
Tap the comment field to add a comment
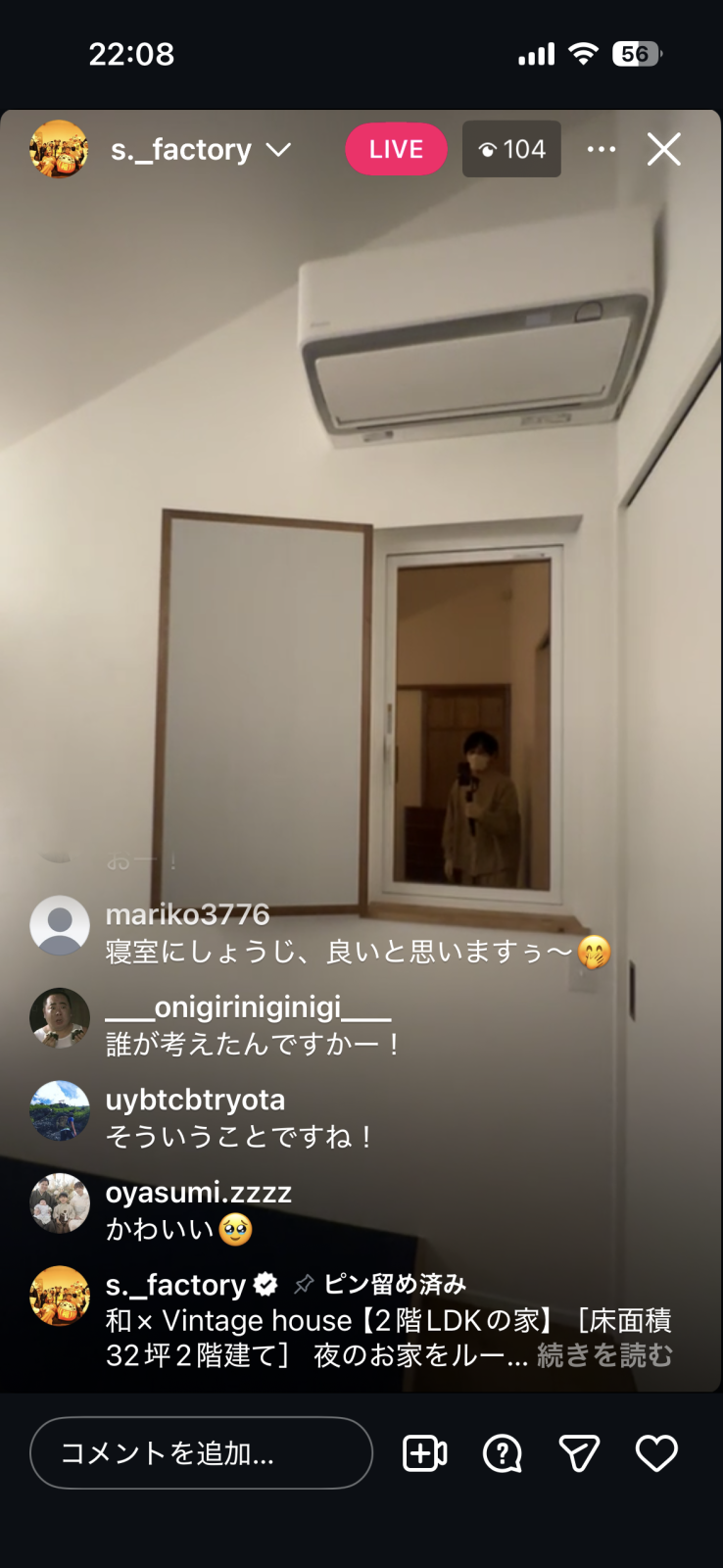coord(201,1452)
